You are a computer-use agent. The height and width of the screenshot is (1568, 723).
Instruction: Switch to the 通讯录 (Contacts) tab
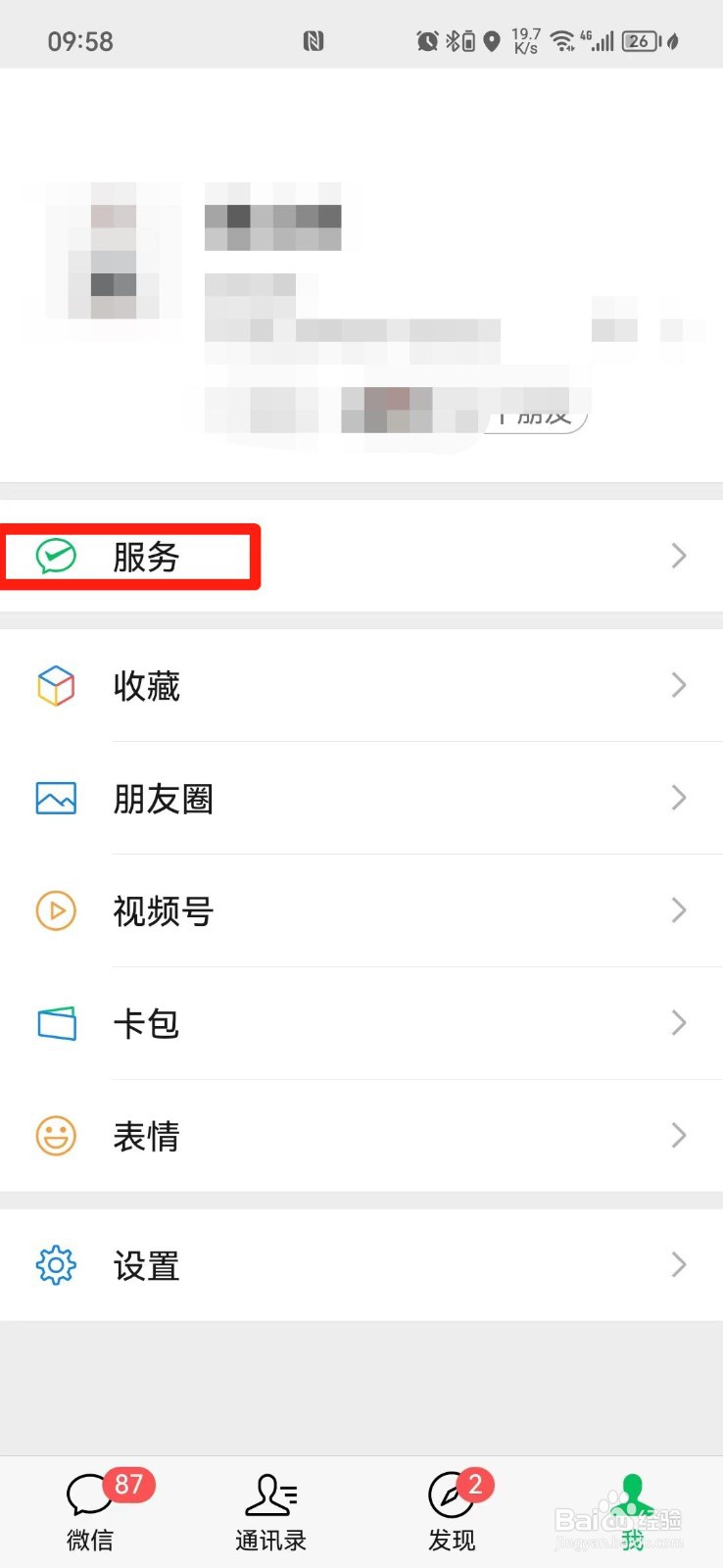coord(270,1509)
